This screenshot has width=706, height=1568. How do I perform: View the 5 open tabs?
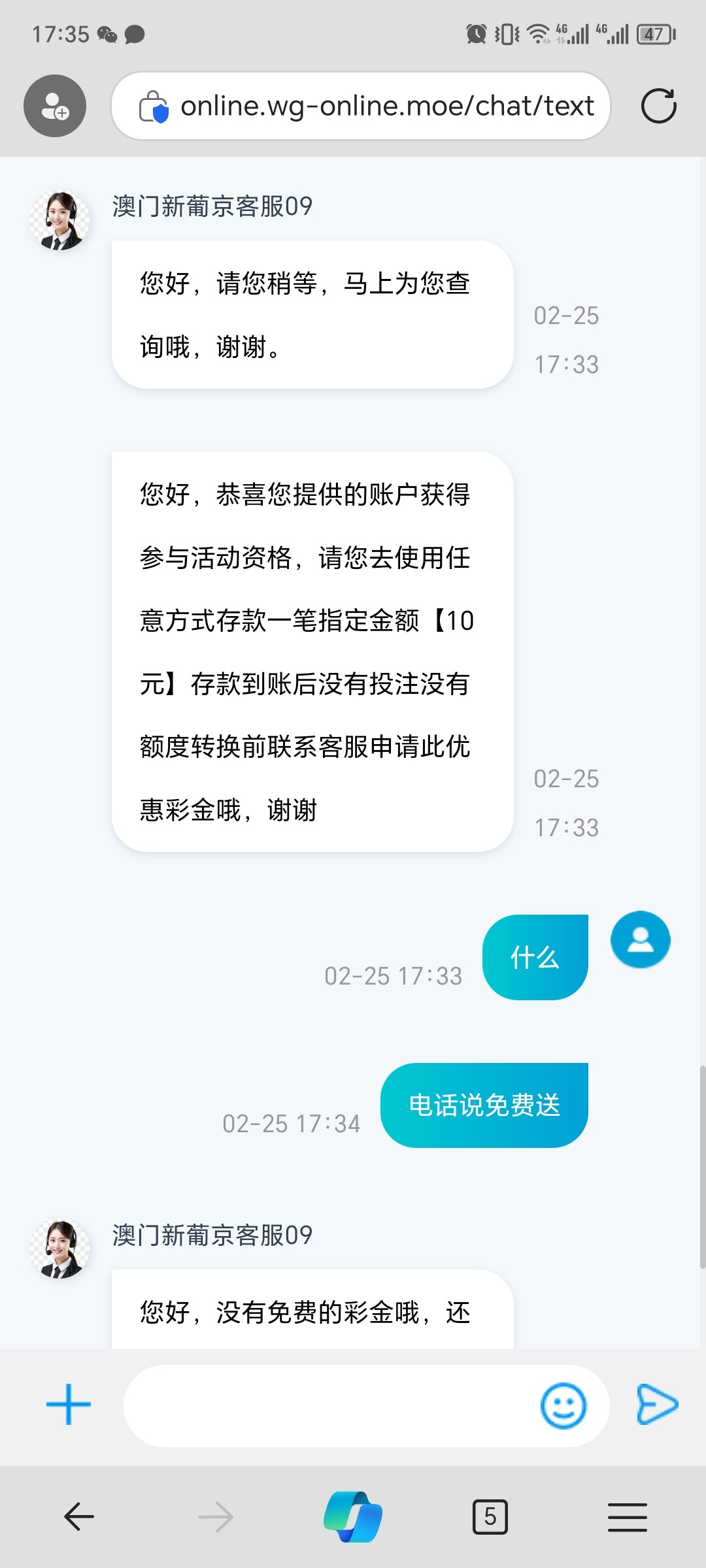[x=490, y=1516]
